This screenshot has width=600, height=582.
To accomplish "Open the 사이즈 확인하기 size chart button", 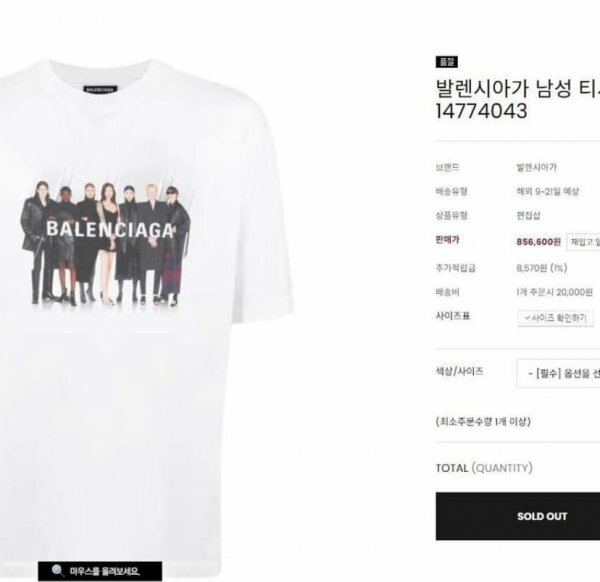I will (555, 318).
